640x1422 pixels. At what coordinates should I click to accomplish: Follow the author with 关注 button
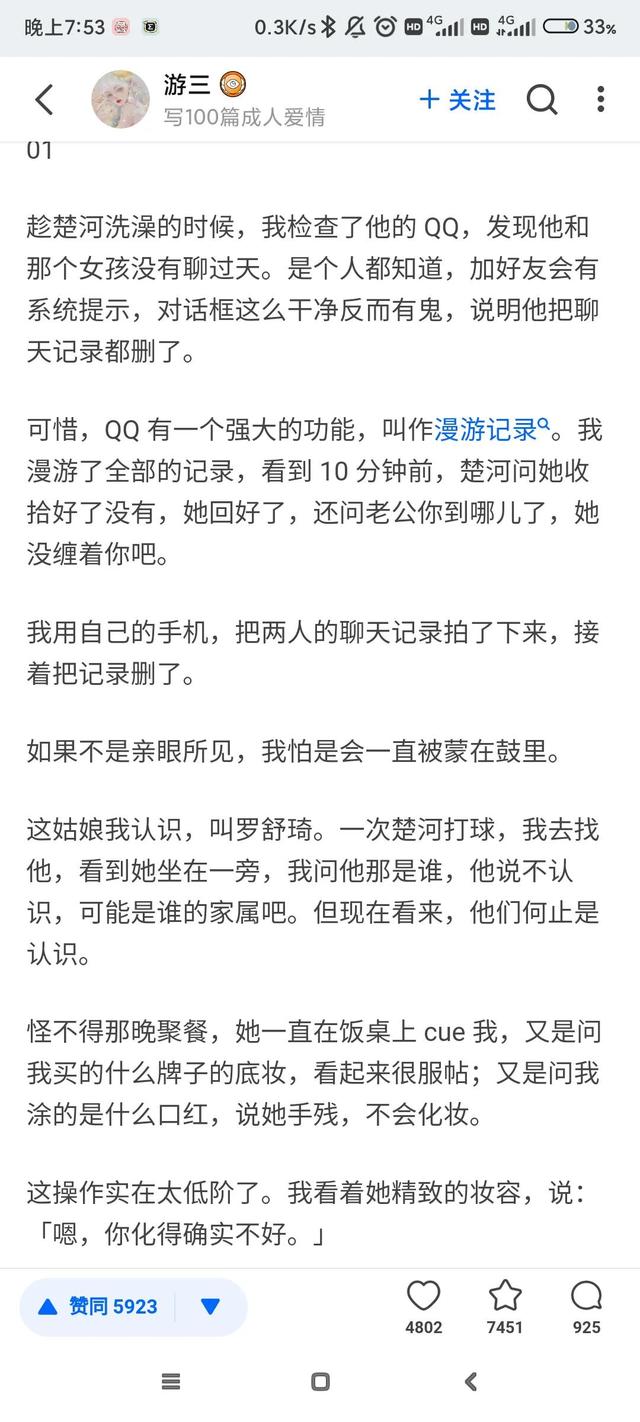(457, 99)
